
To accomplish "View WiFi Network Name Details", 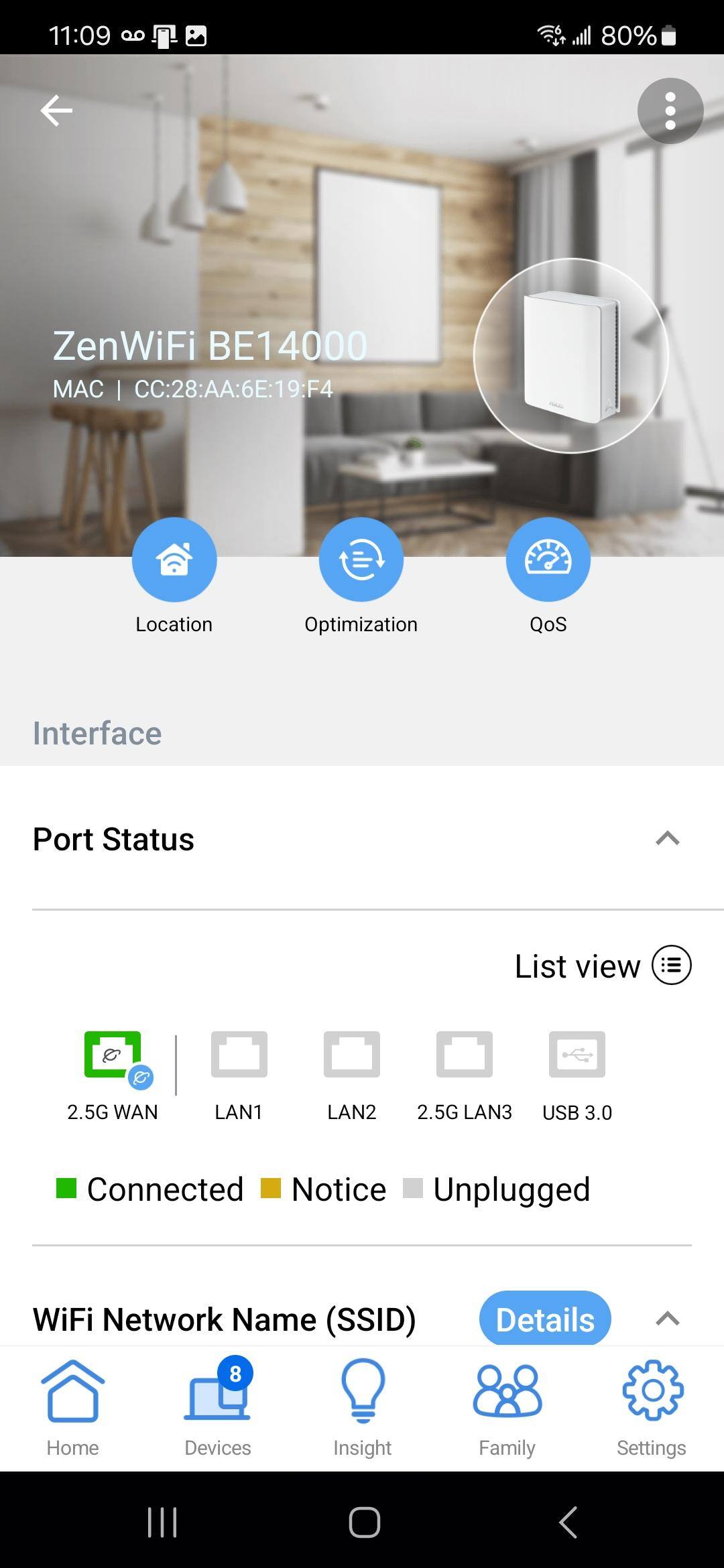I will (x=544, y=1319).
